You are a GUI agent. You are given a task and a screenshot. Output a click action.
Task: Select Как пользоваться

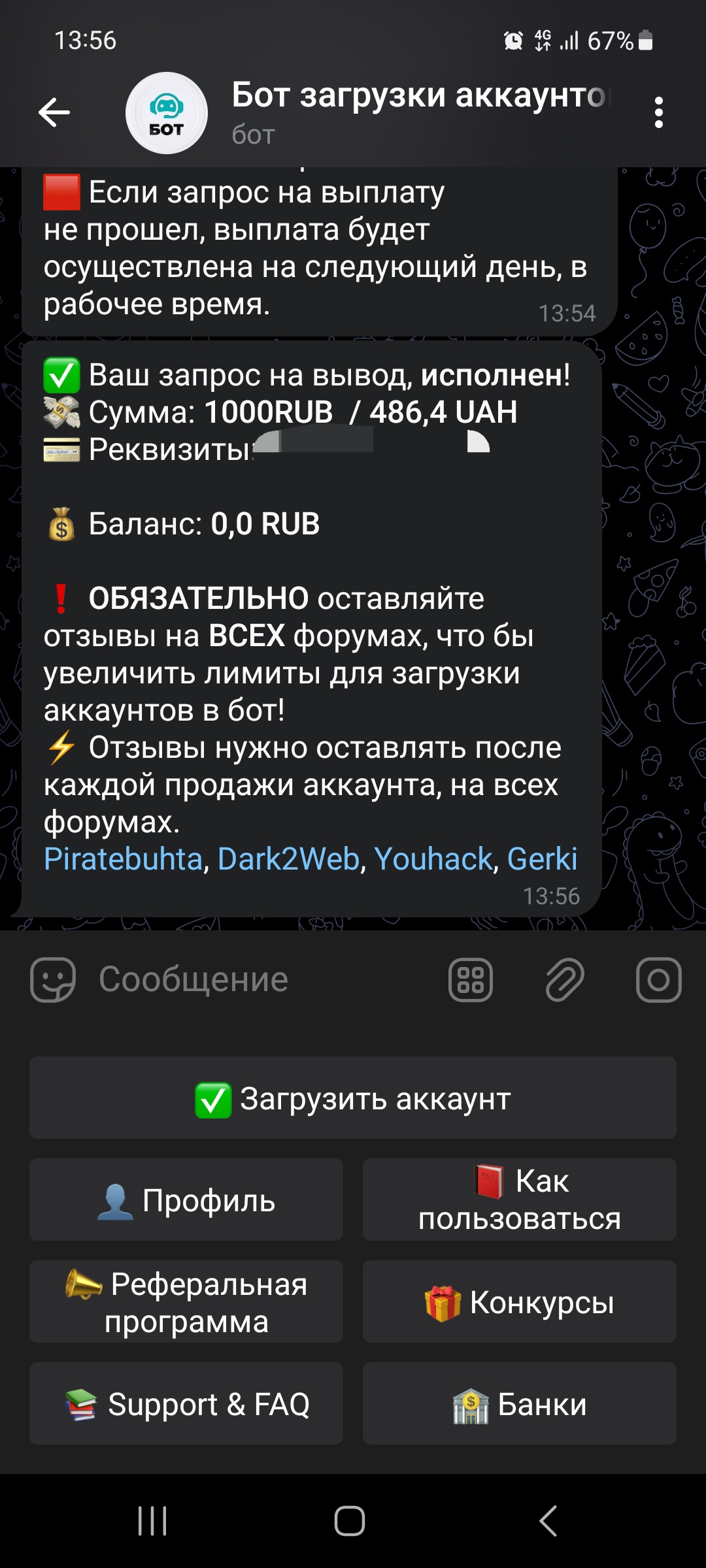520,1200
